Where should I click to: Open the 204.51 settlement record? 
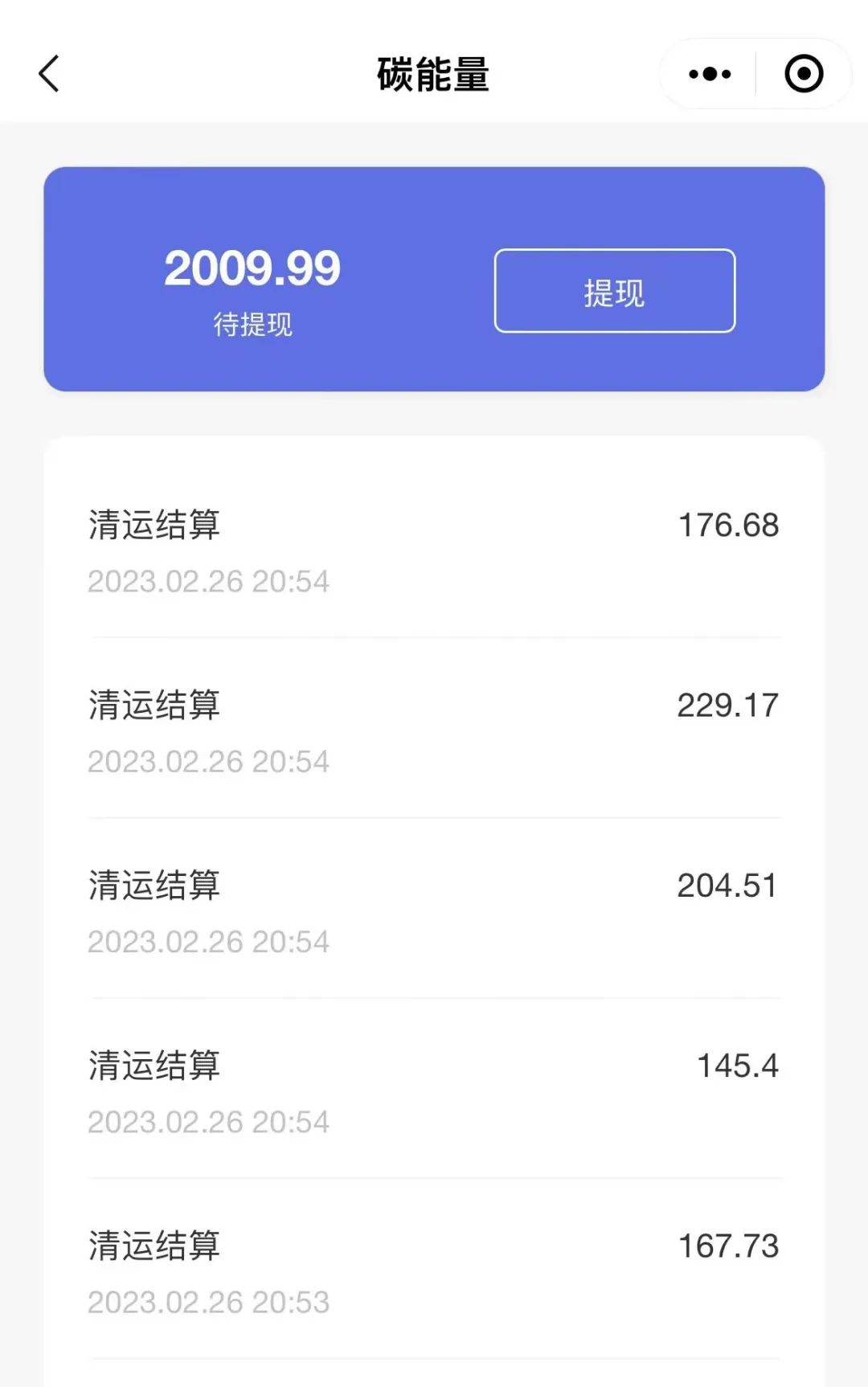[x=726, y=885]
